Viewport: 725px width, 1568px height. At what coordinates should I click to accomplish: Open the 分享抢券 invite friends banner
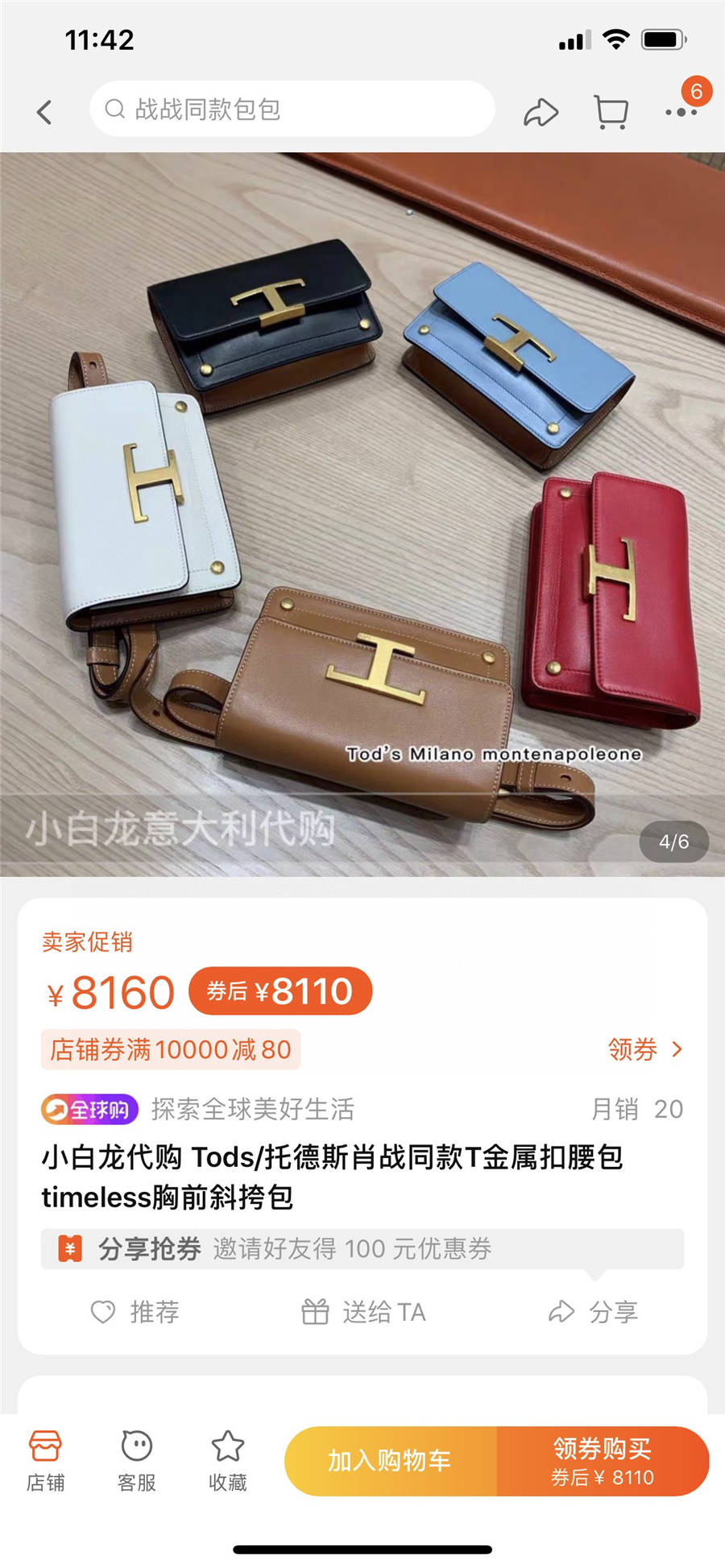pos(362,1248)
